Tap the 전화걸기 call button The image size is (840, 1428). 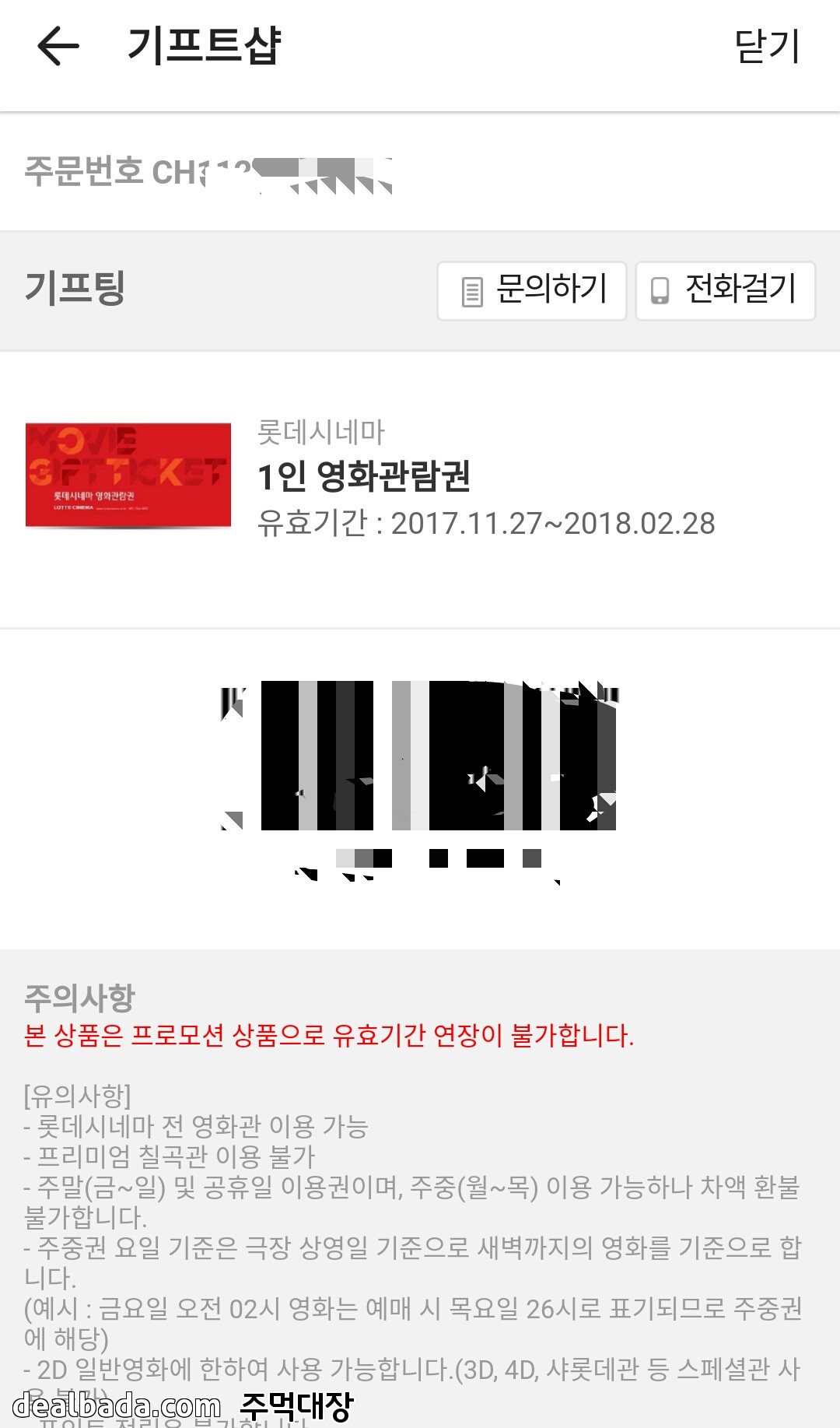(x=725, y=291)
